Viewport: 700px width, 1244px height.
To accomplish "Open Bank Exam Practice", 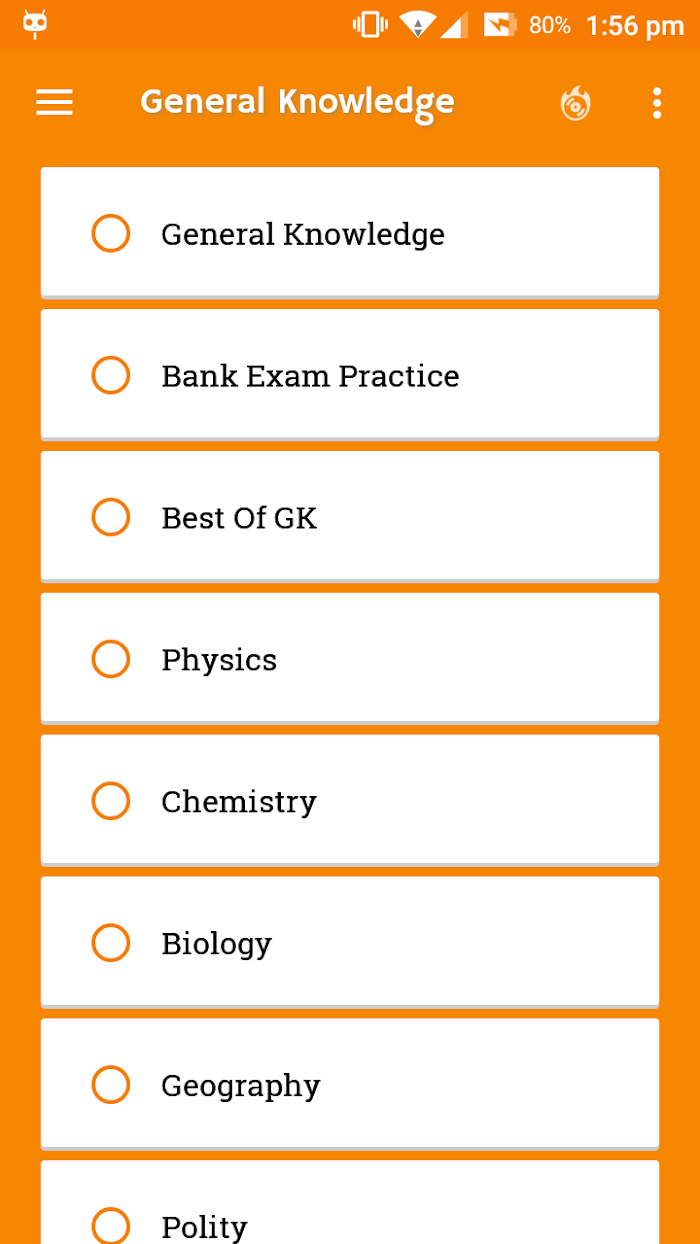I will coord(350,374).
